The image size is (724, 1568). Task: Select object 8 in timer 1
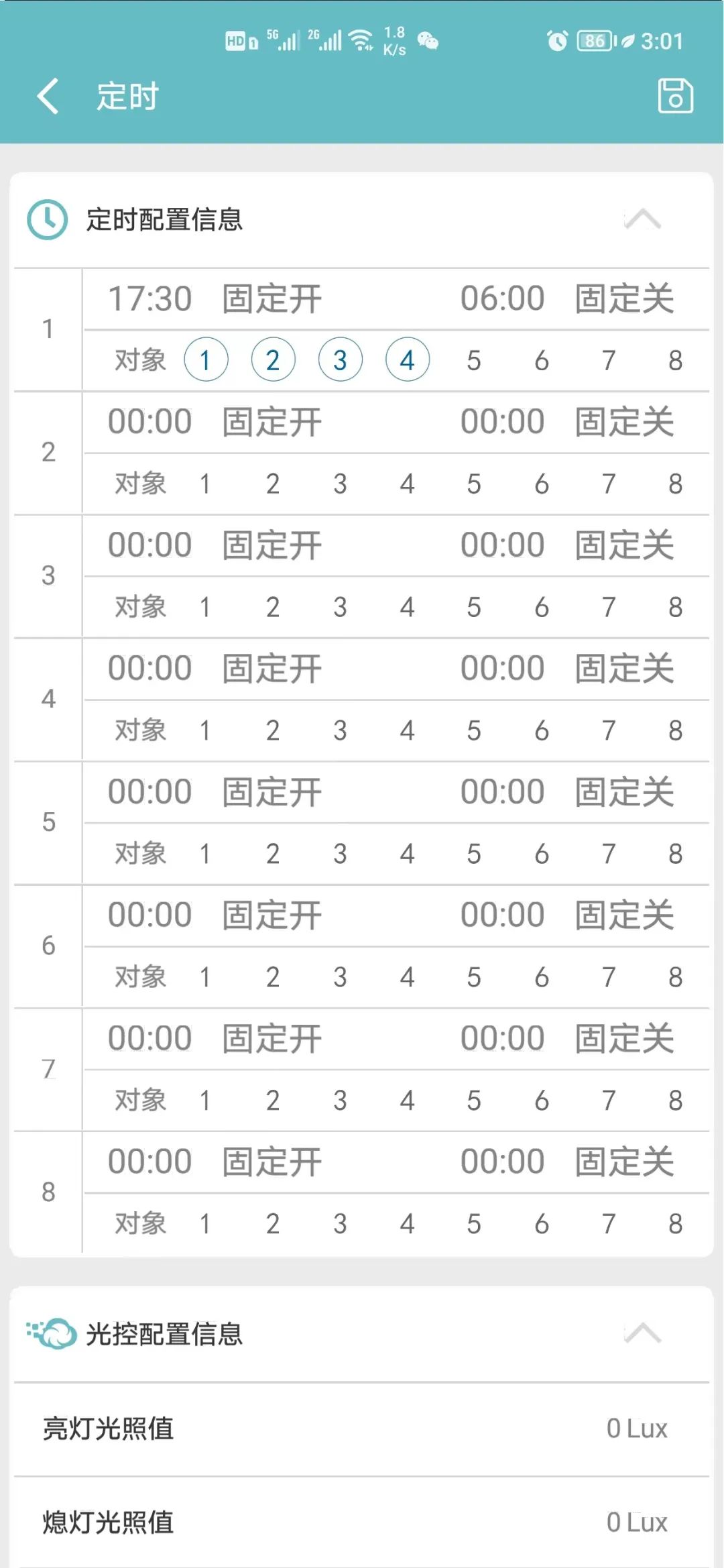tap(675, 361)
